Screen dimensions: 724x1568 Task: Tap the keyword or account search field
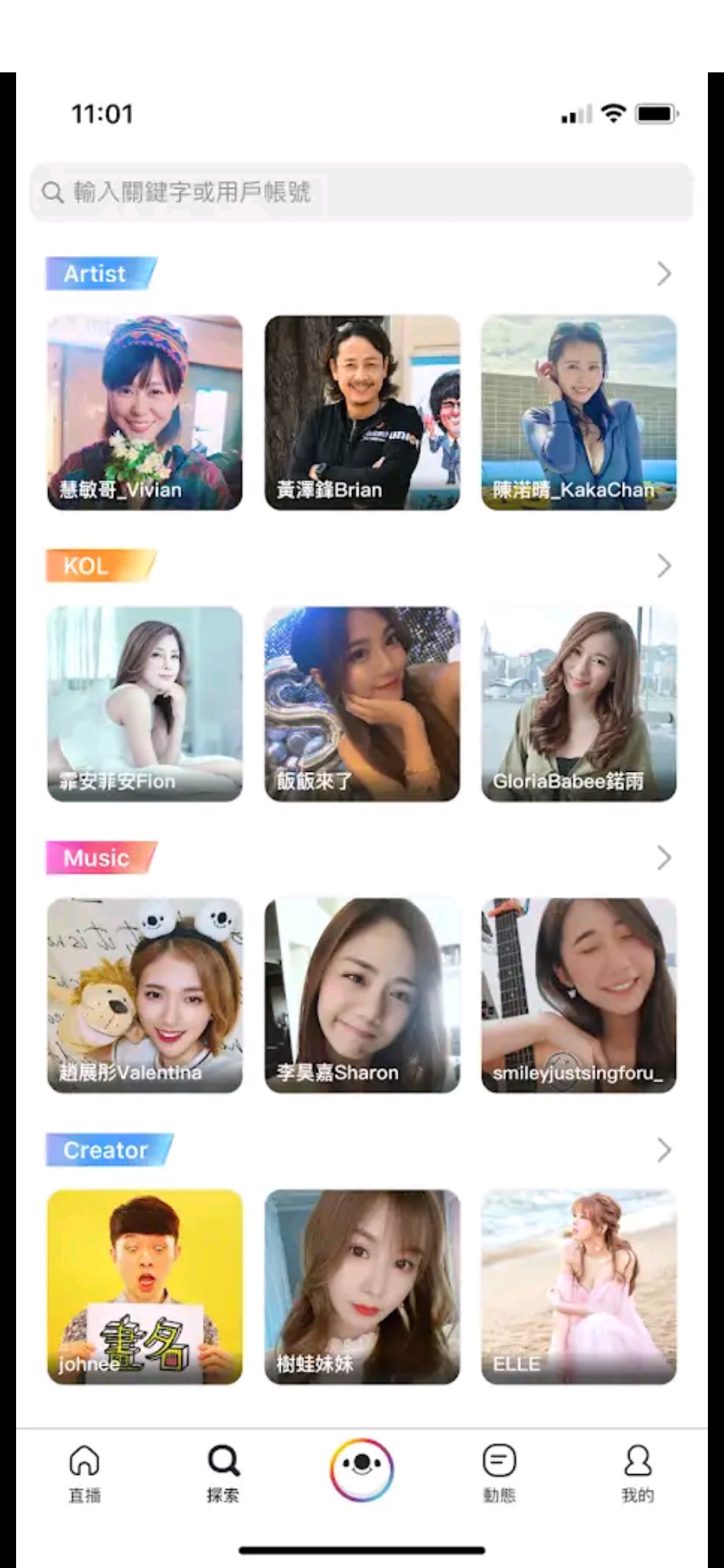click(x=362, y=192)
